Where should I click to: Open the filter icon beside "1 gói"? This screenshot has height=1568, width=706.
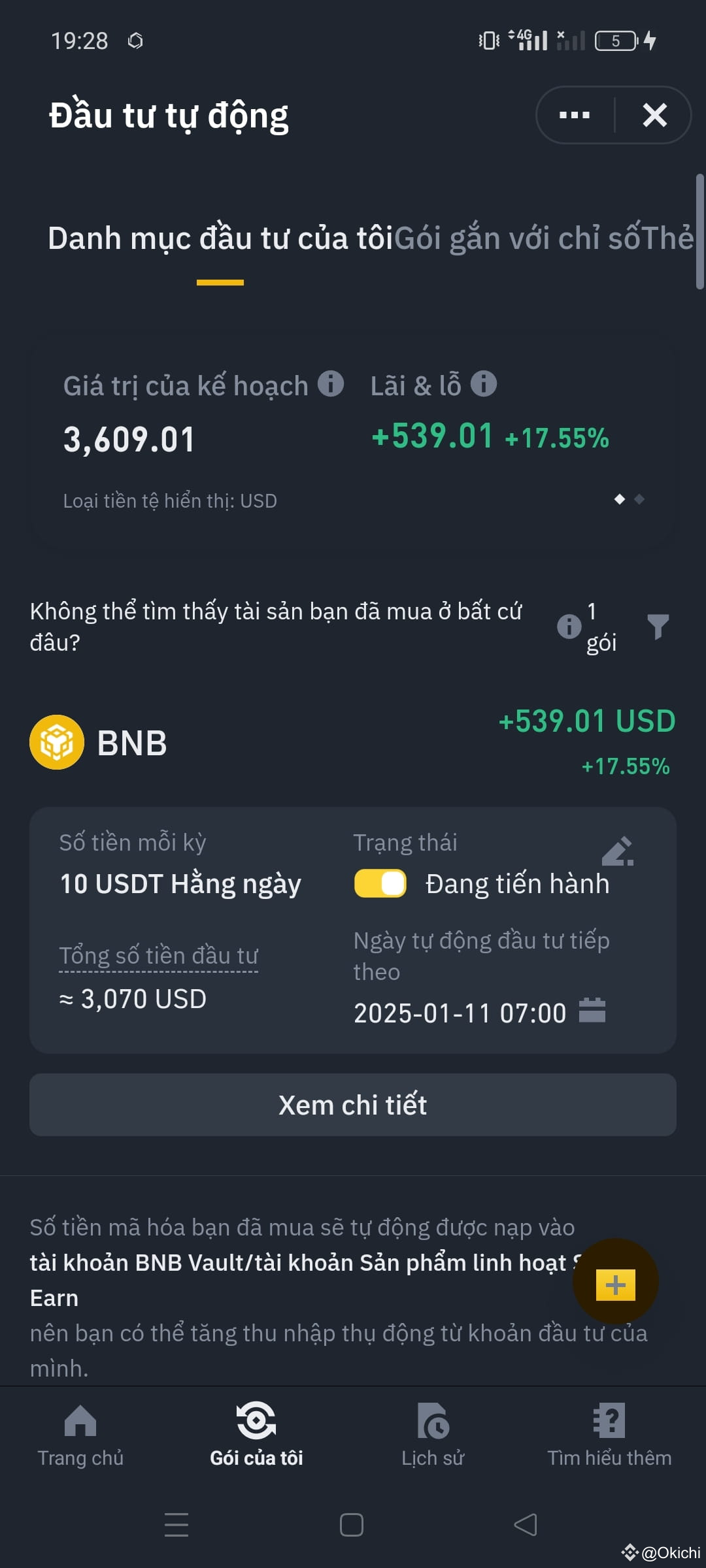point(660,627)
